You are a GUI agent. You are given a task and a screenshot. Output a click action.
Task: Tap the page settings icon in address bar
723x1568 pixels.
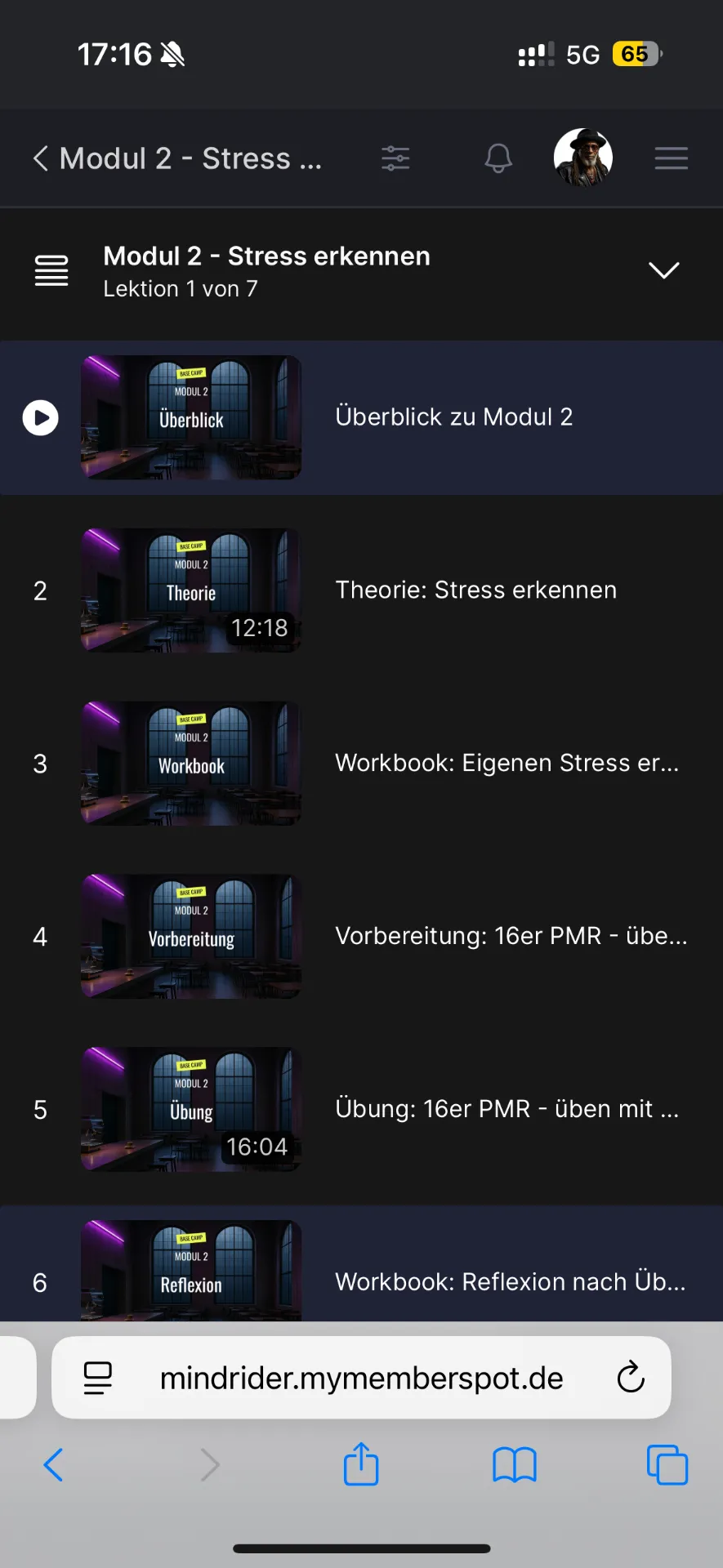click(98, 1378)
